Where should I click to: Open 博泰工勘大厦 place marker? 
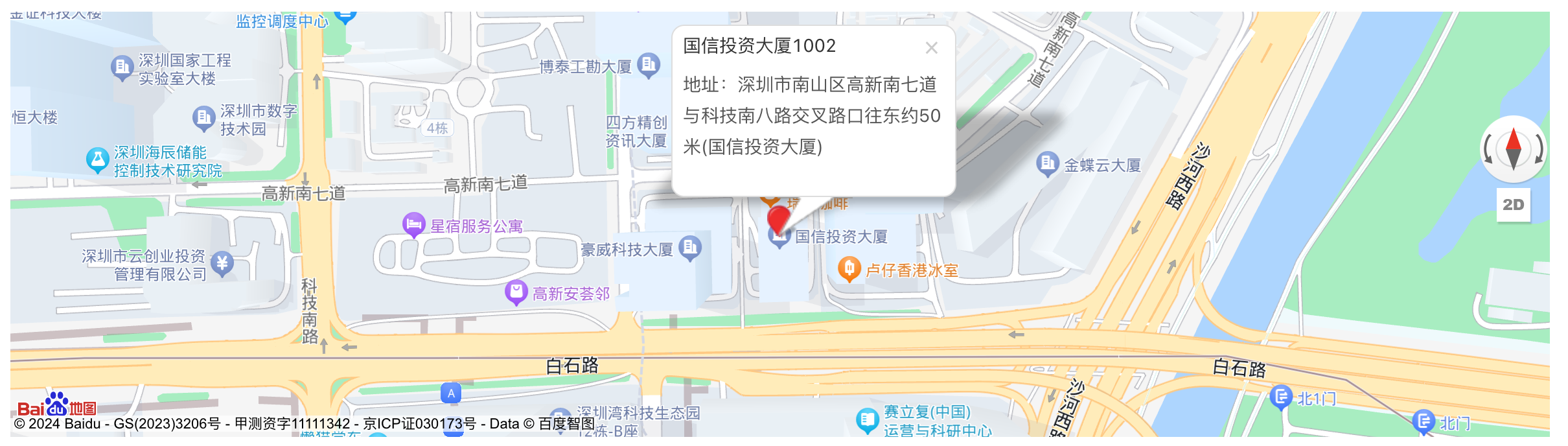pos(648,65)
